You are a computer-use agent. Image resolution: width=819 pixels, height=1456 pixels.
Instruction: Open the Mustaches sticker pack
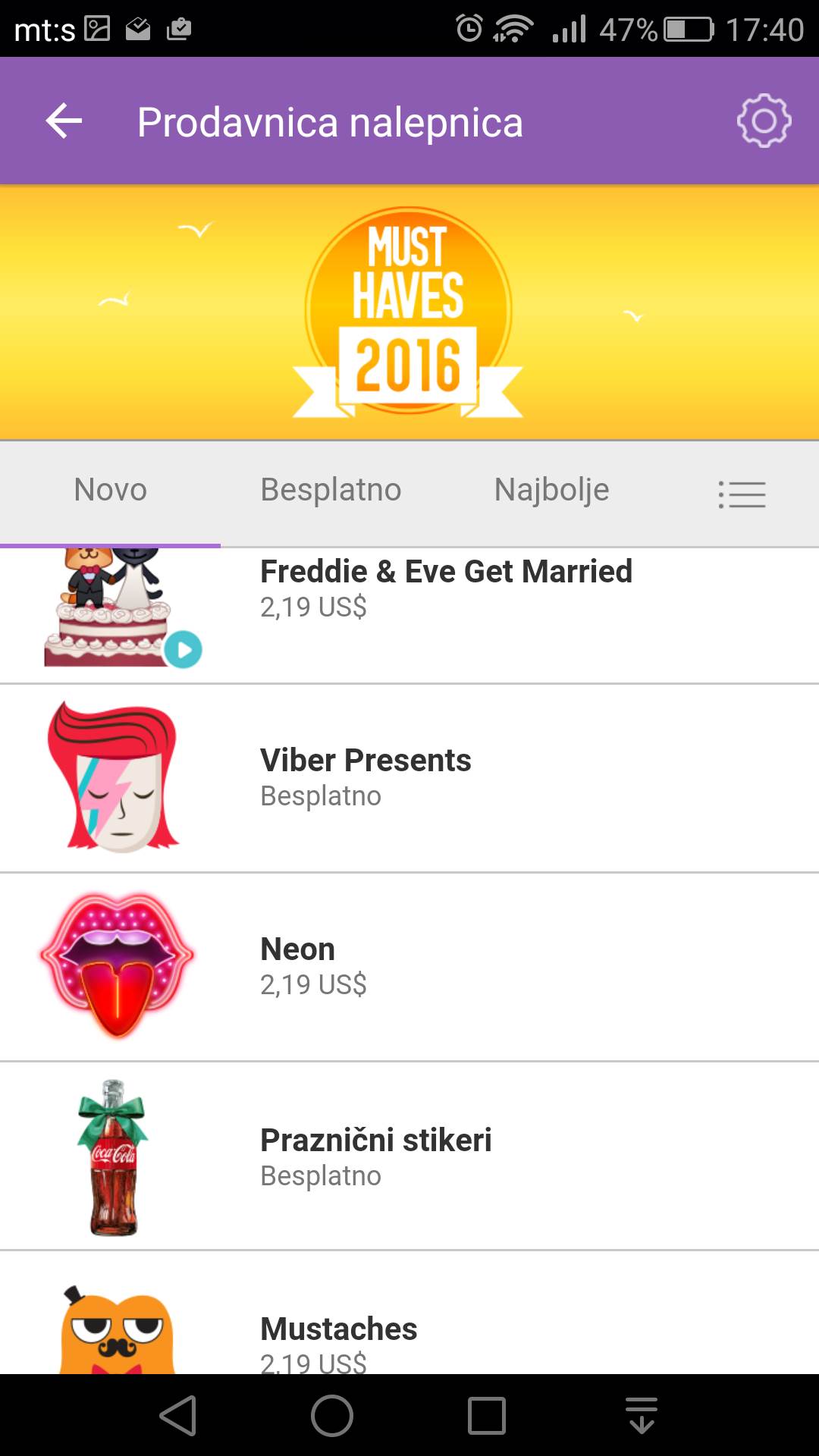[409, 1335]
